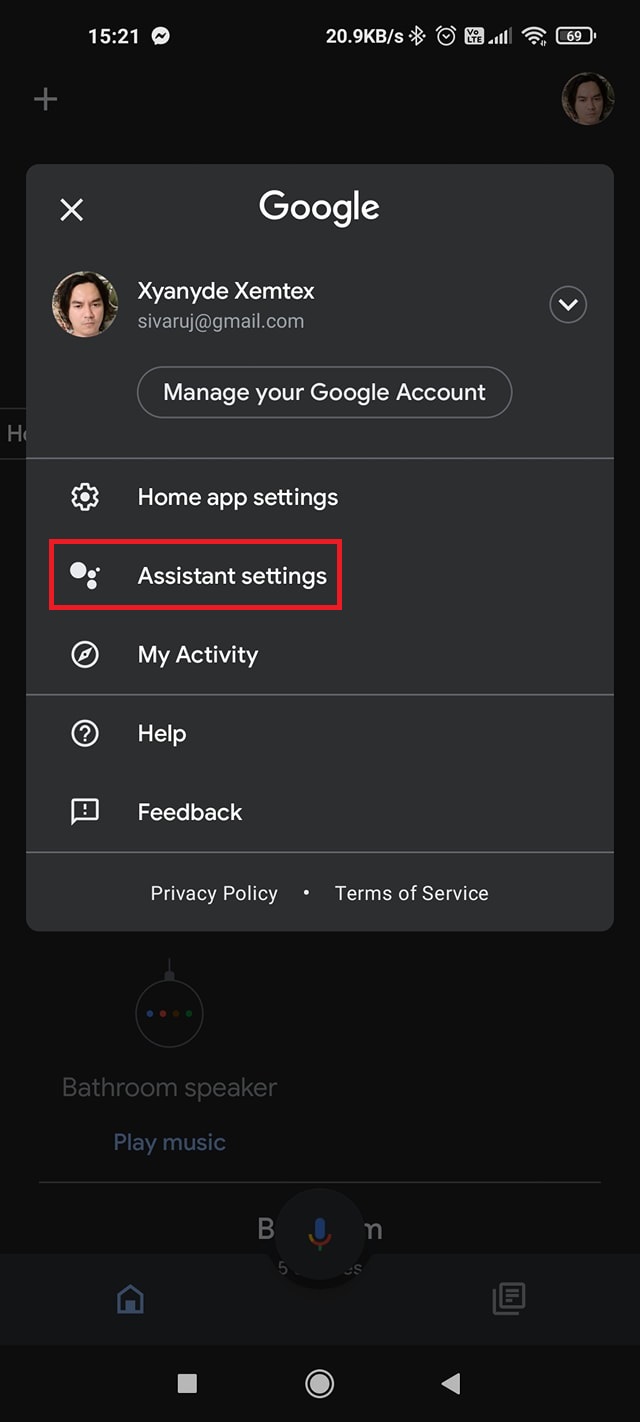This screenshot has height=1422, width=640.
Task: Open the Help page
Action: pyautogui.click(x=161, y=733)
